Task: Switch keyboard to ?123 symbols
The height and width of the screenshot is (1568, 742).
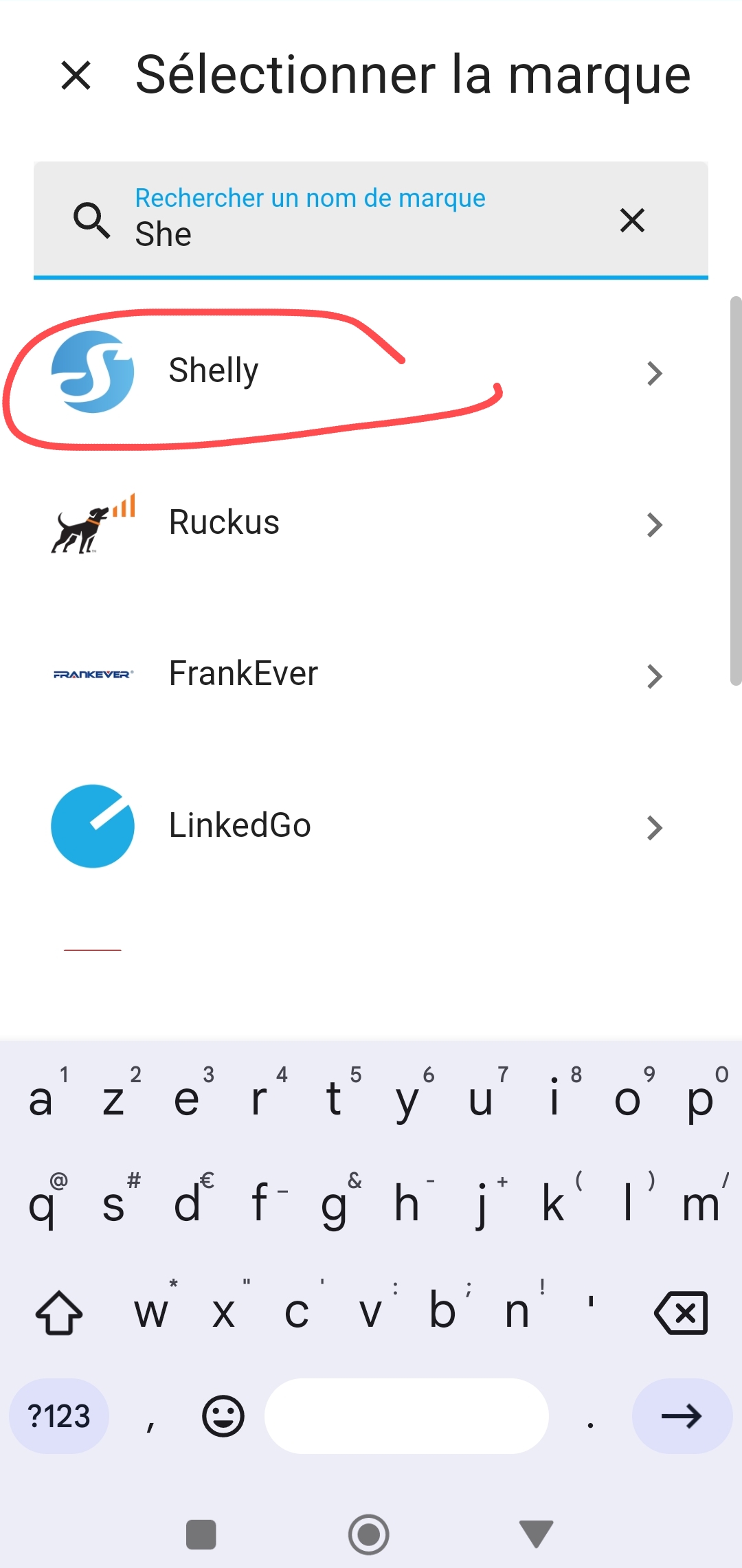Action: click(59, 1416)
